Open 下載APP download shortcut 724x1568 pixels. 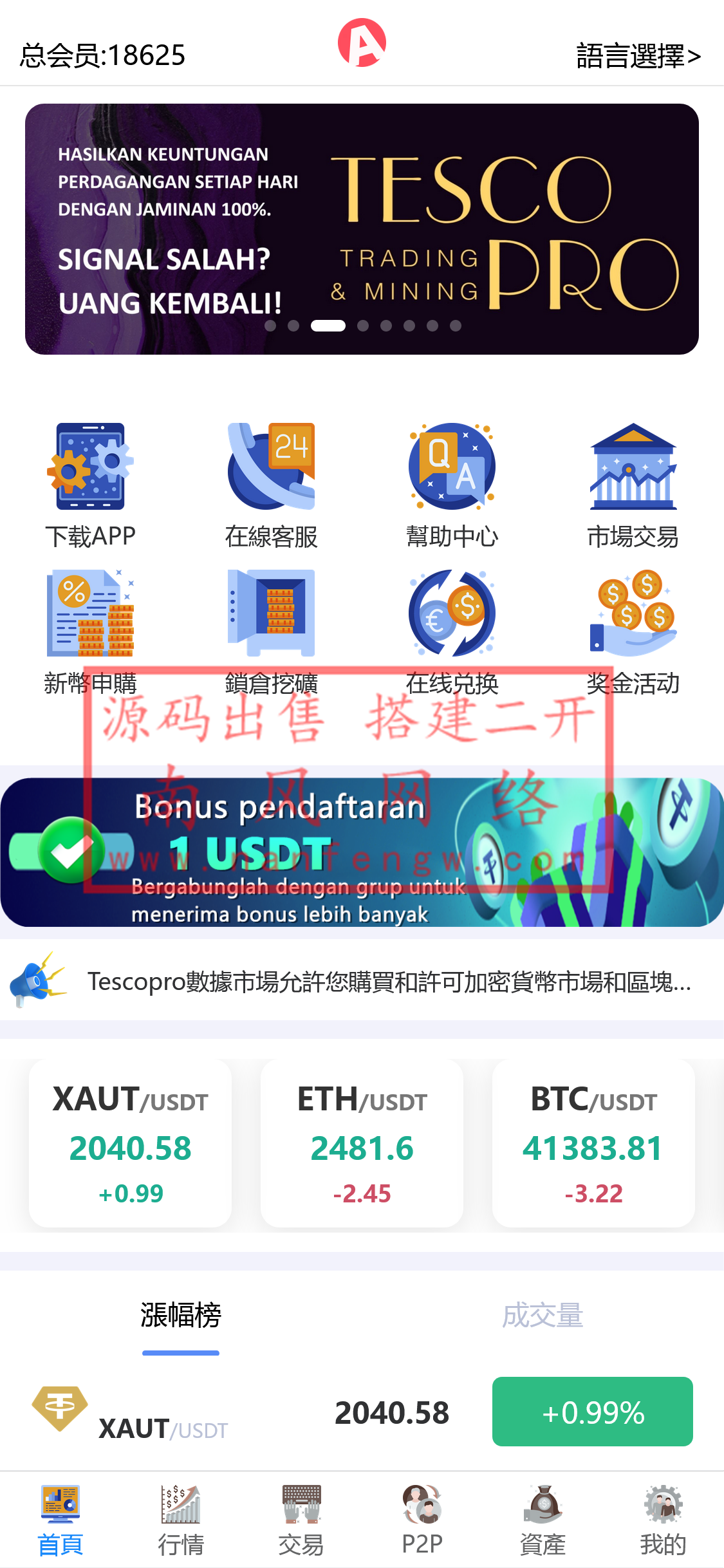pyautogui.click(x=90, y=486)
